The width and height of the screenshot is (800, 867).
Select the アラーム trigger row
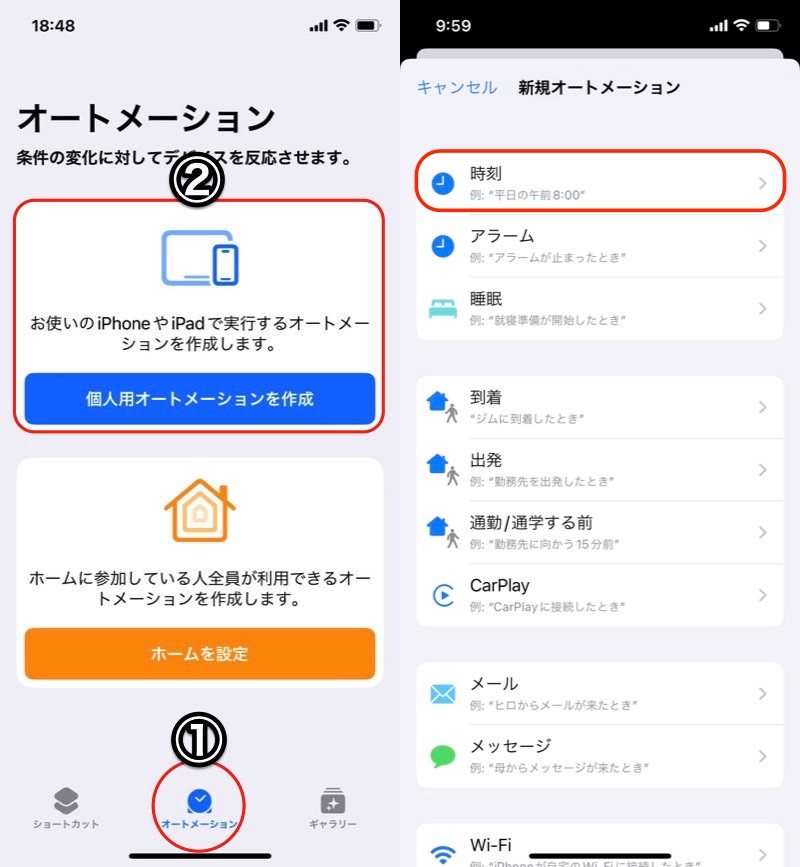point(599,246)
